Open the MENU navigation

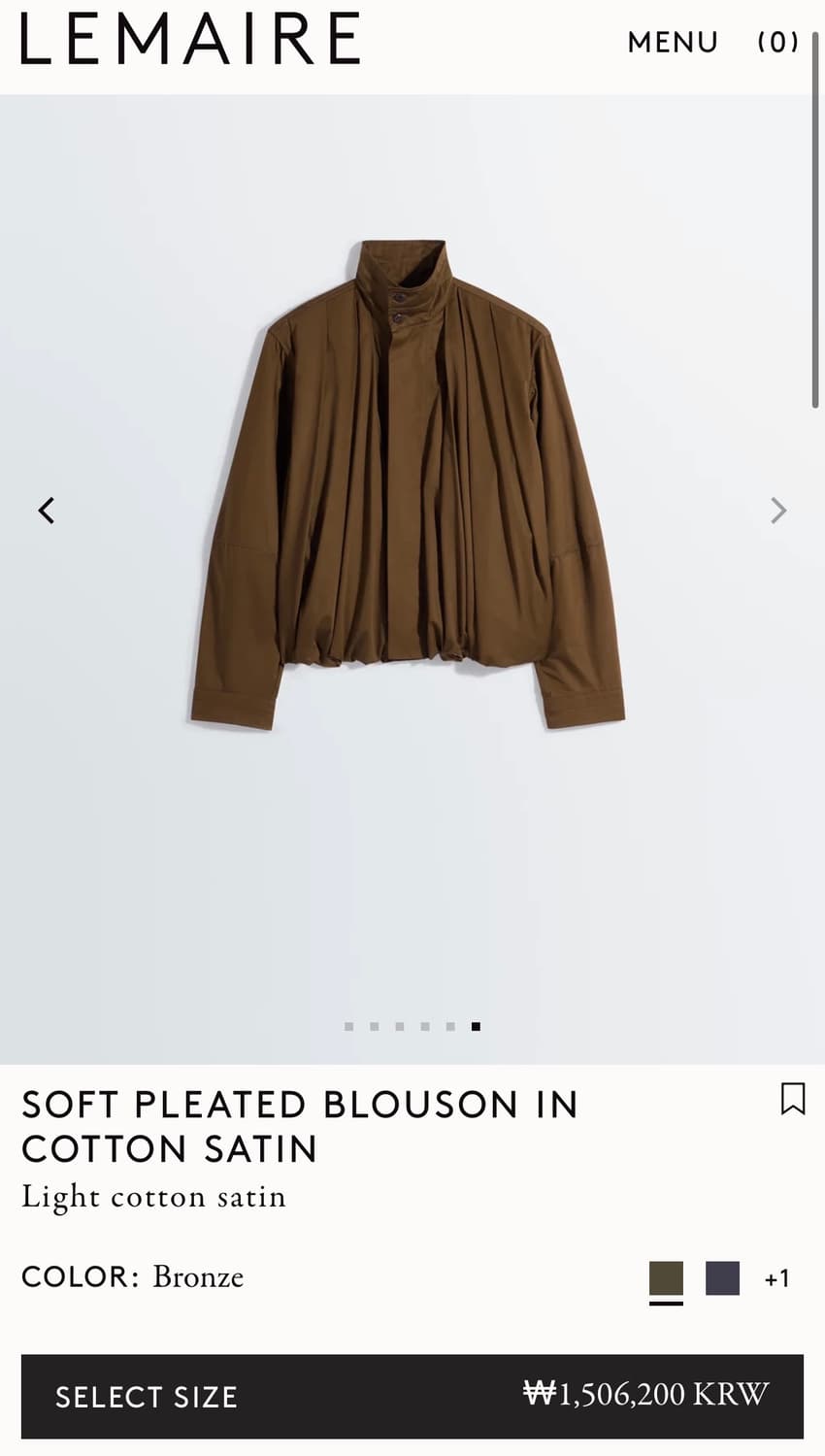pos(673,43)
